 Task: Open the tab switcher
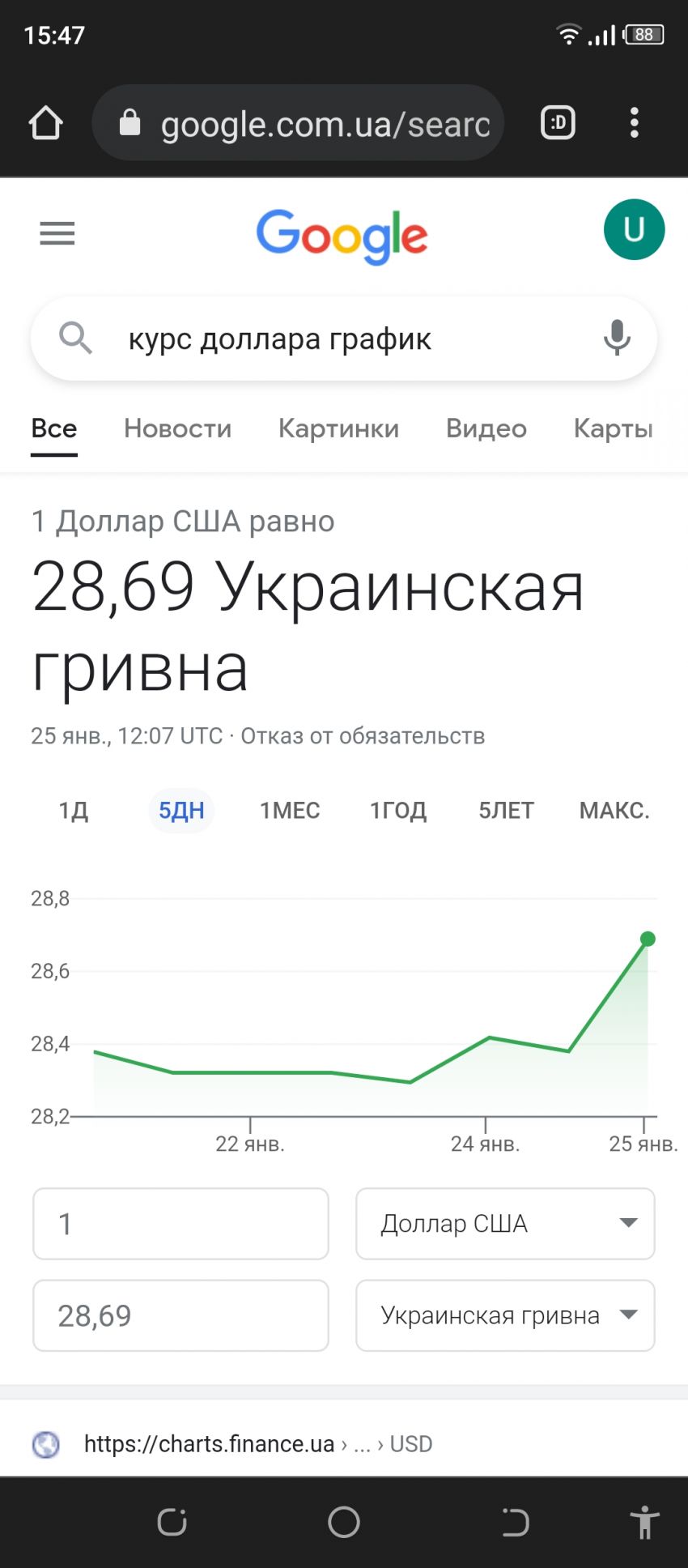[558, 123]
